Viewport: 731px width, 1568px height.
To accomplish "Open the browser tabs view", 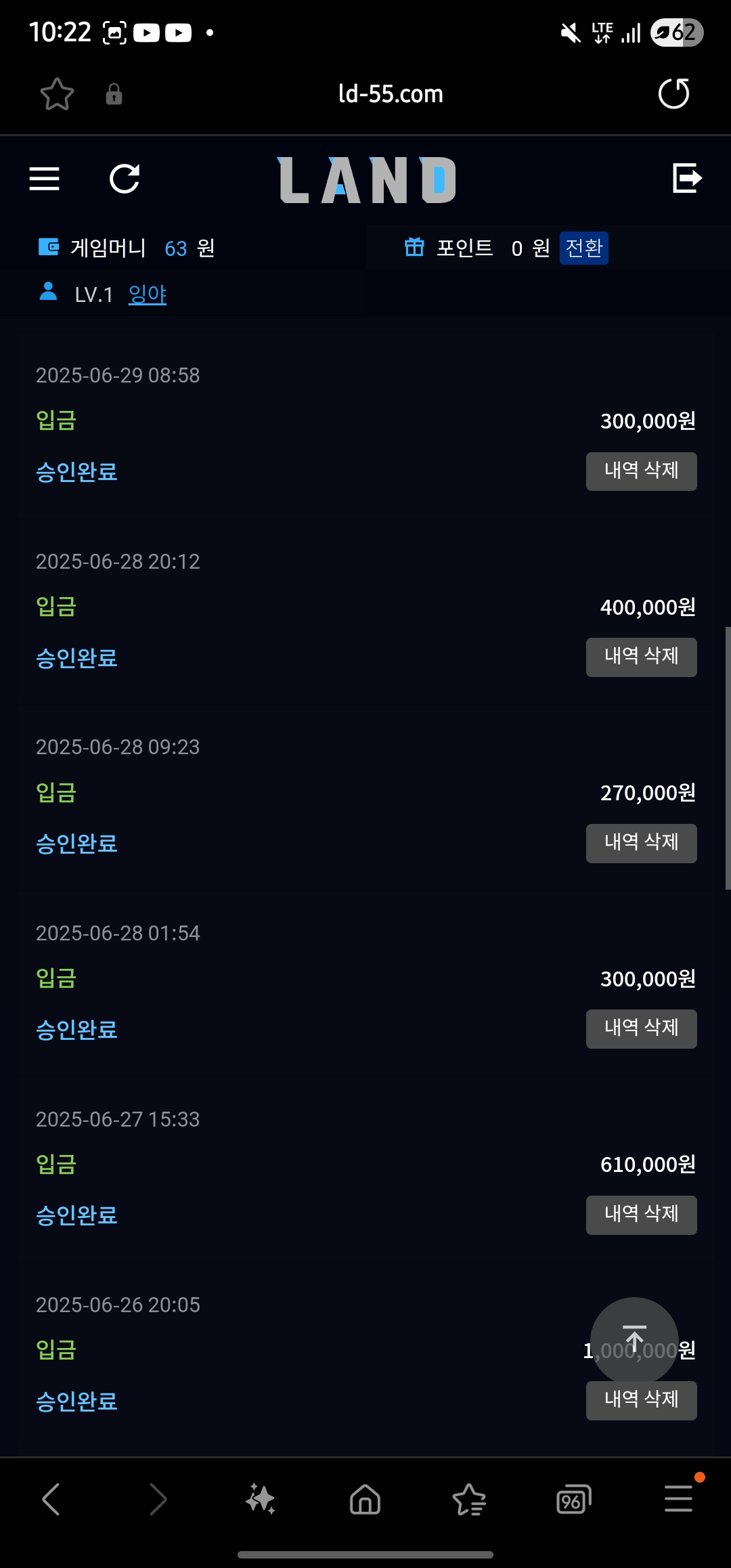I will click(x=573, y=1499).
